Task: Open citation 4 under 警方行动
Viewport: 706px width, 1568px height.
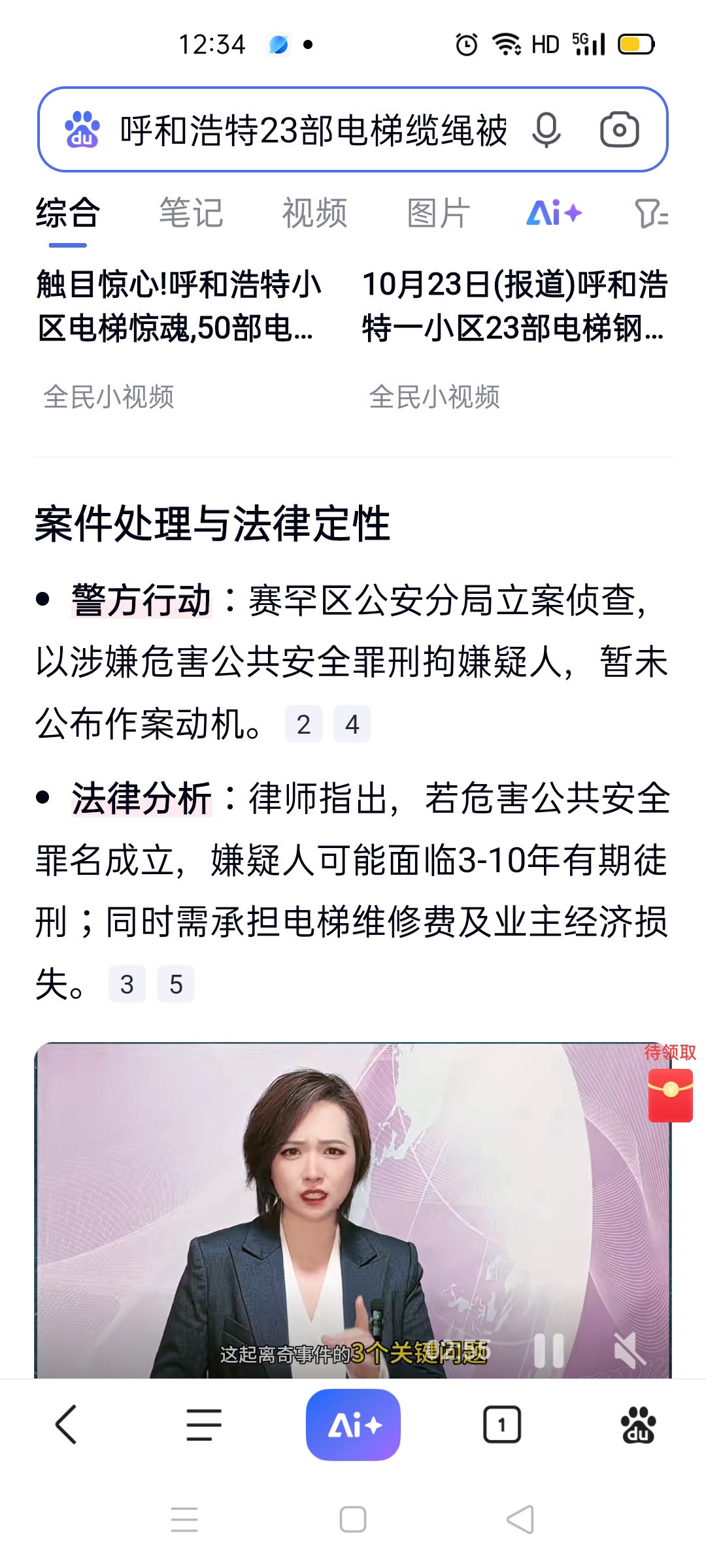Action: pos(352,724)
